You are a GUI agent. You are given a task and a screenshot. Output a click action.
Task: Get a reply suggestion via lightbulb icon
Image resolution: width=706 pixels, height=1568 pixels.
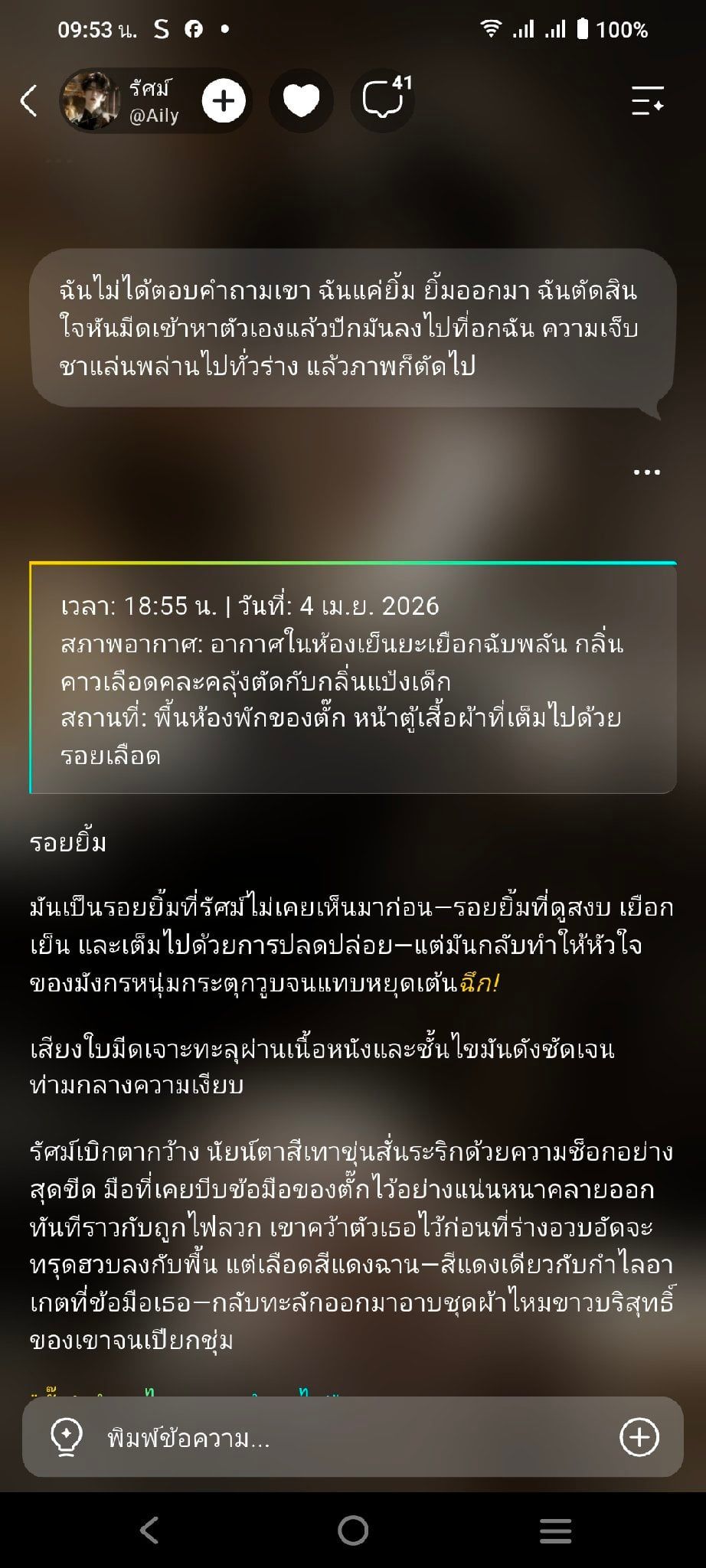point(66,1437)
